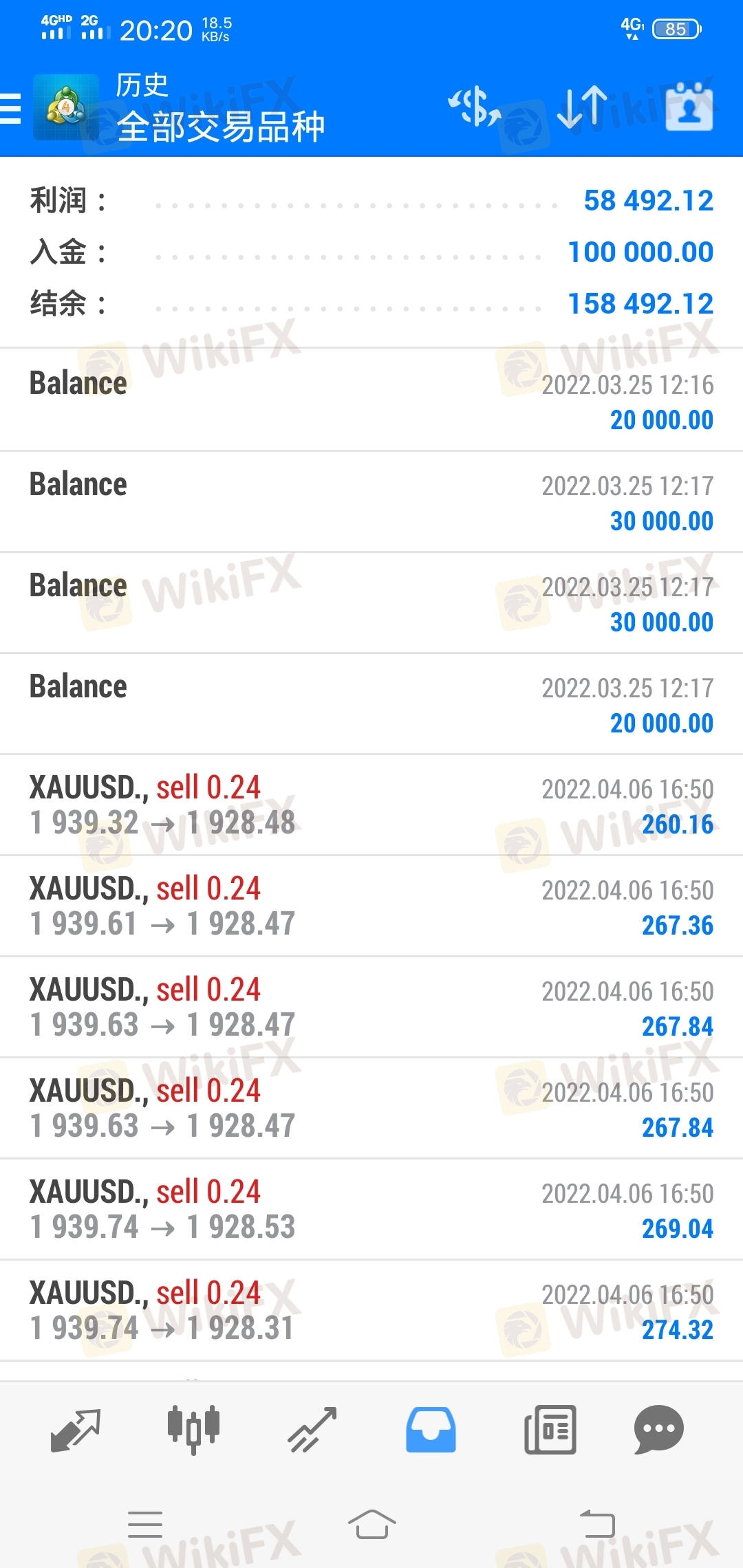Open the XAUUSD sell trade with profit 269.04

(x=371, y=1210)
